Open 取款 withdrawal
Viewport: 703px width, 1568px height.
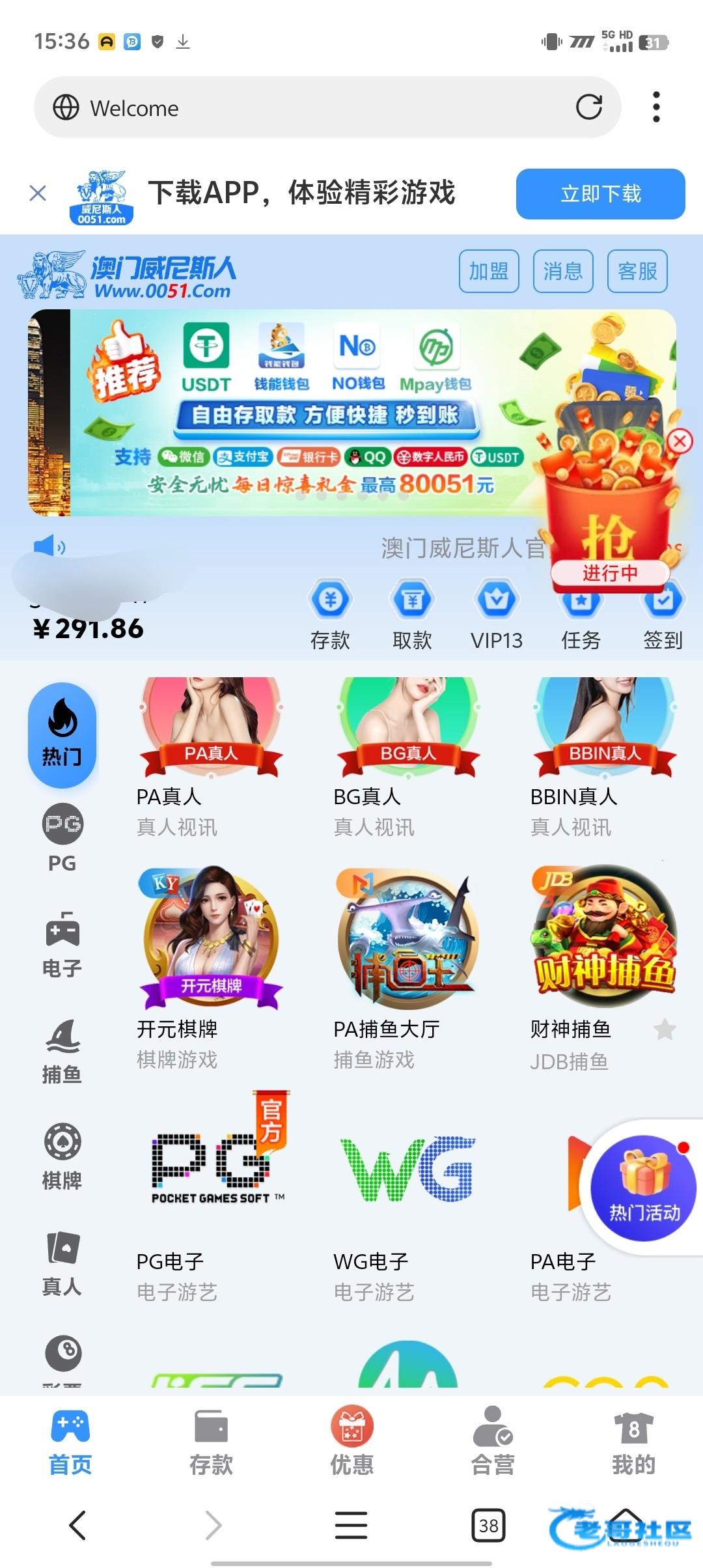[412, 613]
